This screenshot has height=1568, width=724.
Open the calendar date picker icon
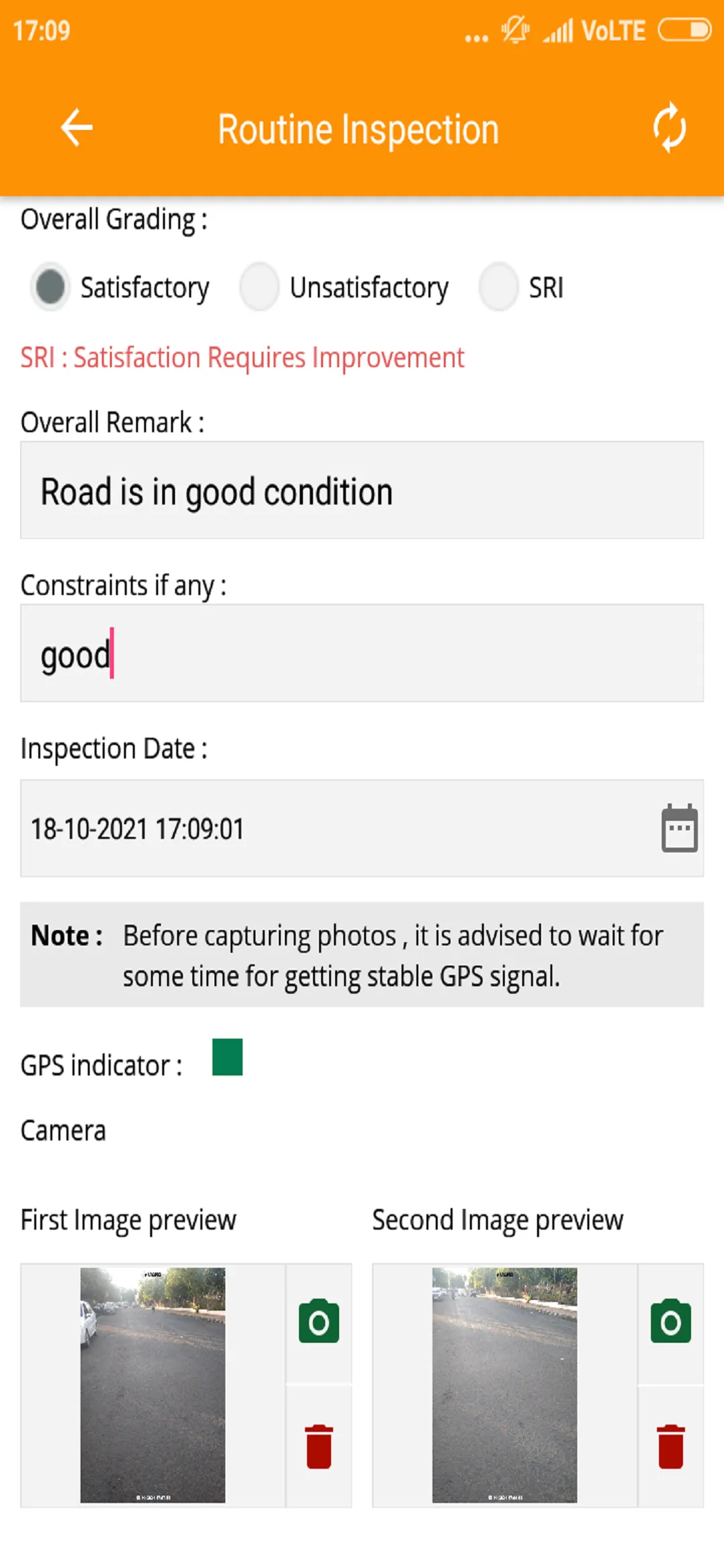click(x=680, y=828)
